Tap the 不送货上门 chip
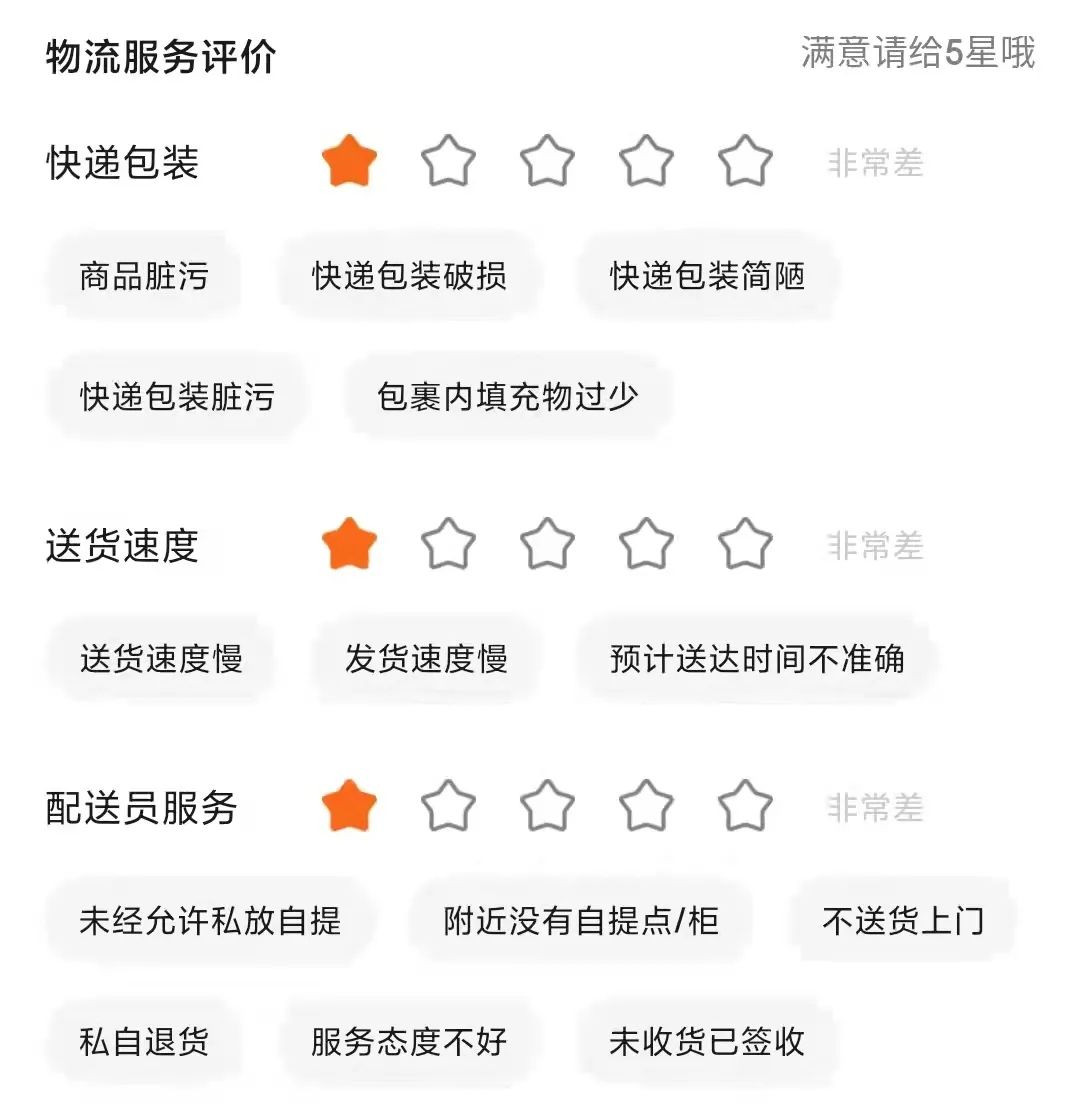 (903, 921)
